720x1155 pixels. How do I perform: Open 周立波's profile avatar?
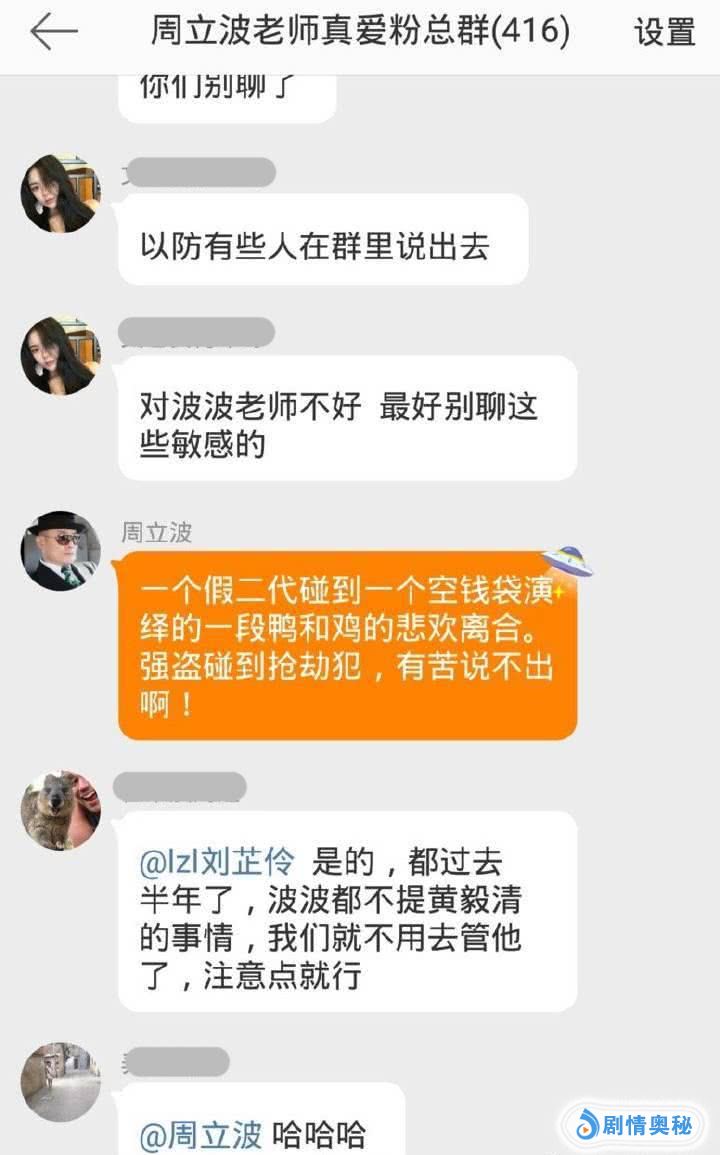(x=61, y=552)
